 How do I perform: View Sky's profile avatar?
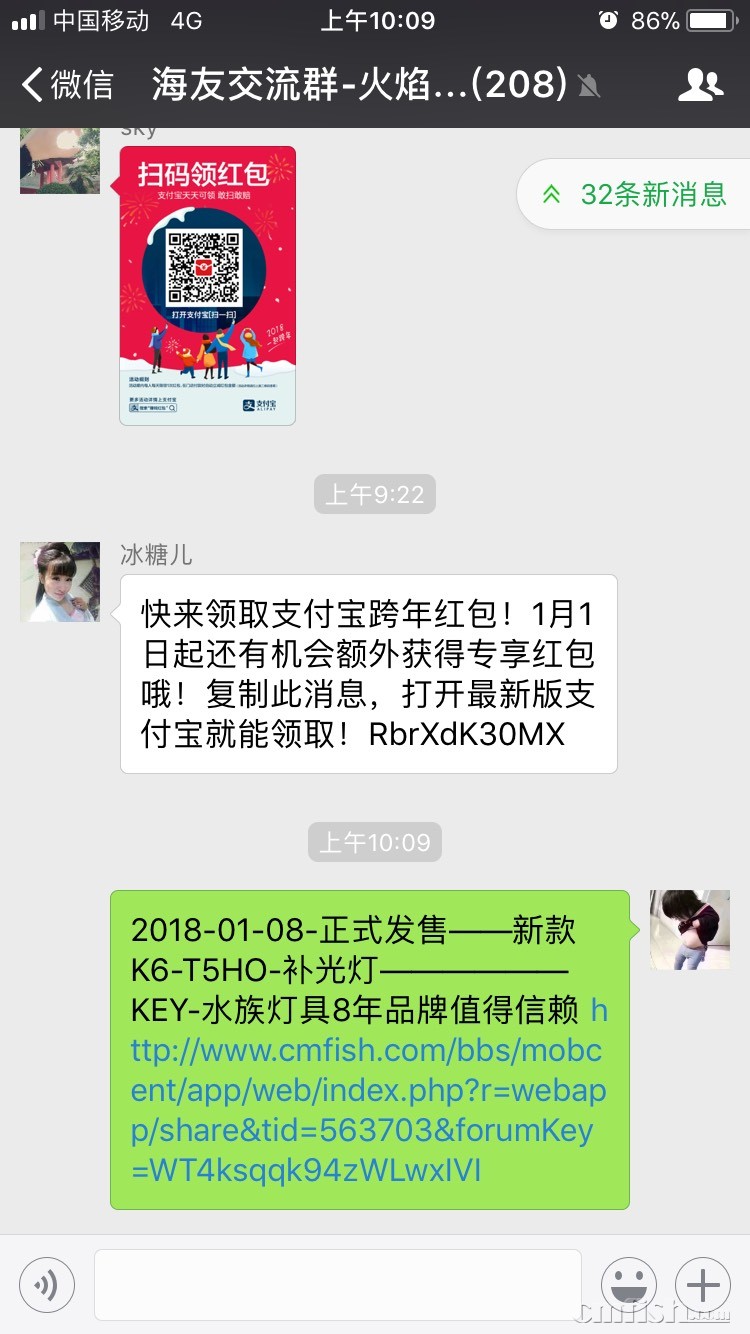click(x=60, y=160)
